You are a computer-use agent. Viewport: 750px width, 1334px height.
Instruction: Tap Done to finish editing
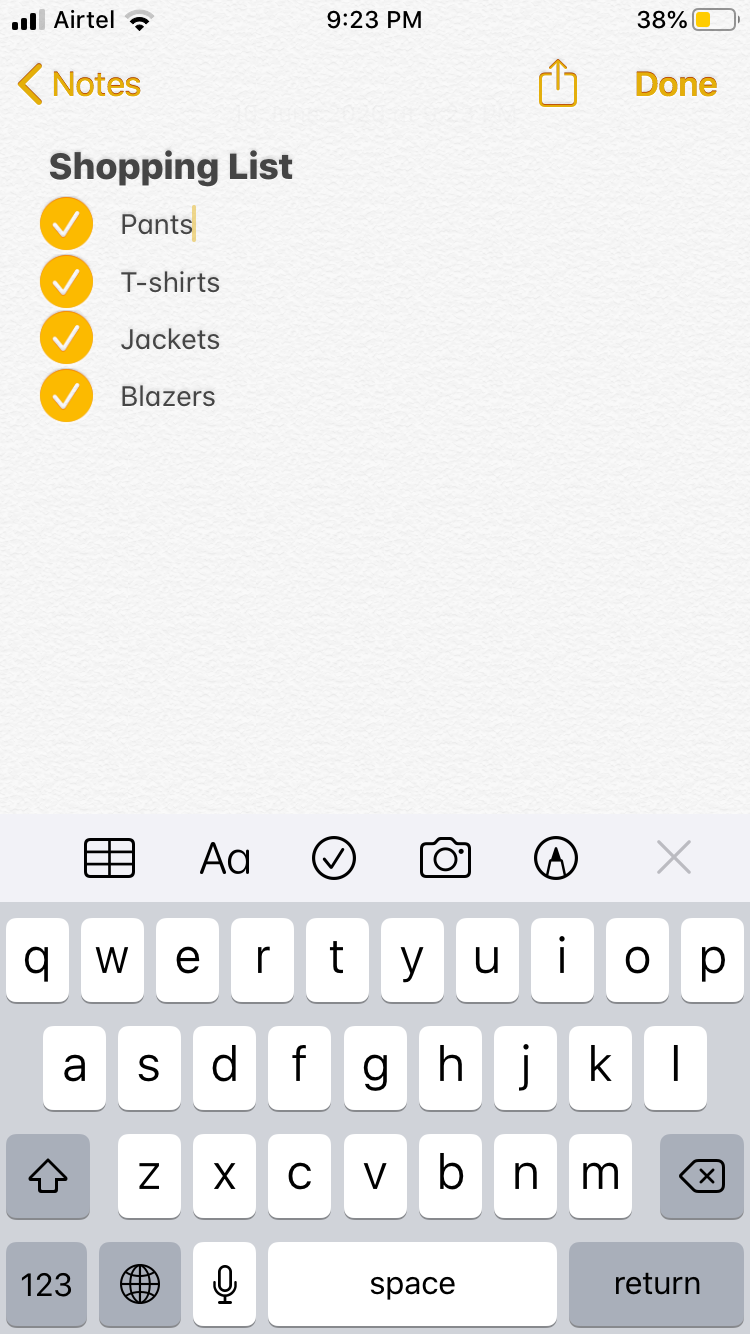pyautogui.click(x=675, y=84)
